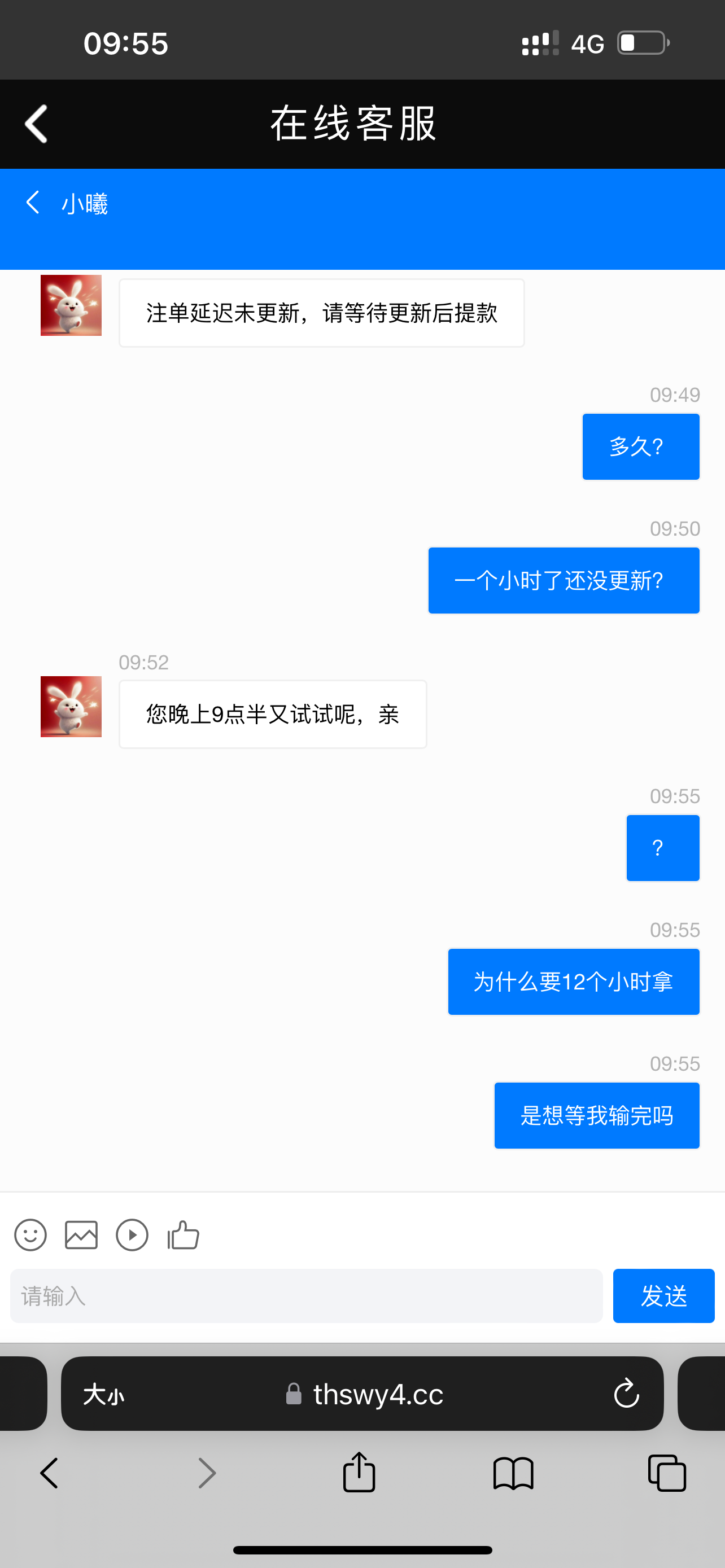Show all open Safari tabs
The height and width of the screenshot is (1568, 725).
pyautogui.click(x=667, y=1474)
